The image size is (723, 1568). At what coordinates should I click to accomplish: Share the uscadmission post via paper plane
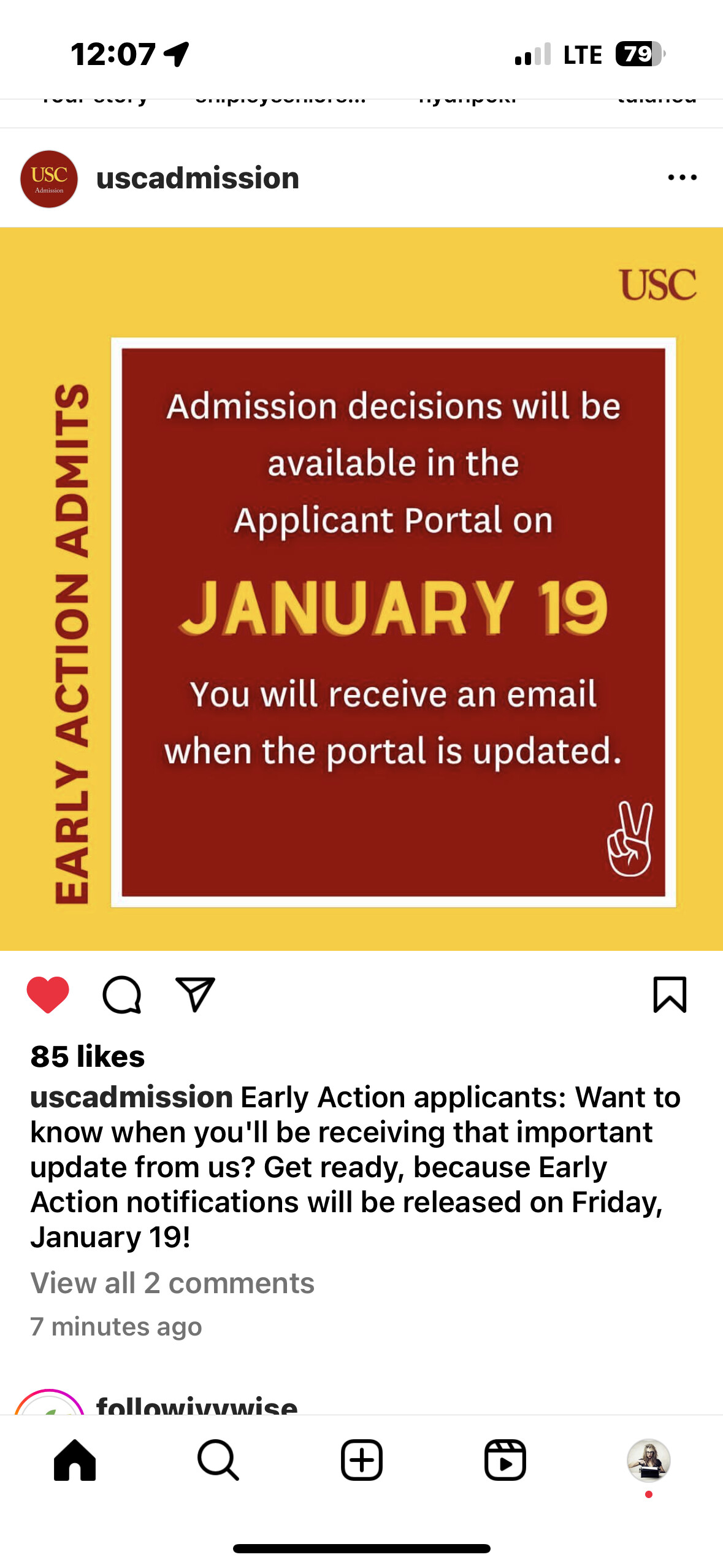tap(195, 994)
